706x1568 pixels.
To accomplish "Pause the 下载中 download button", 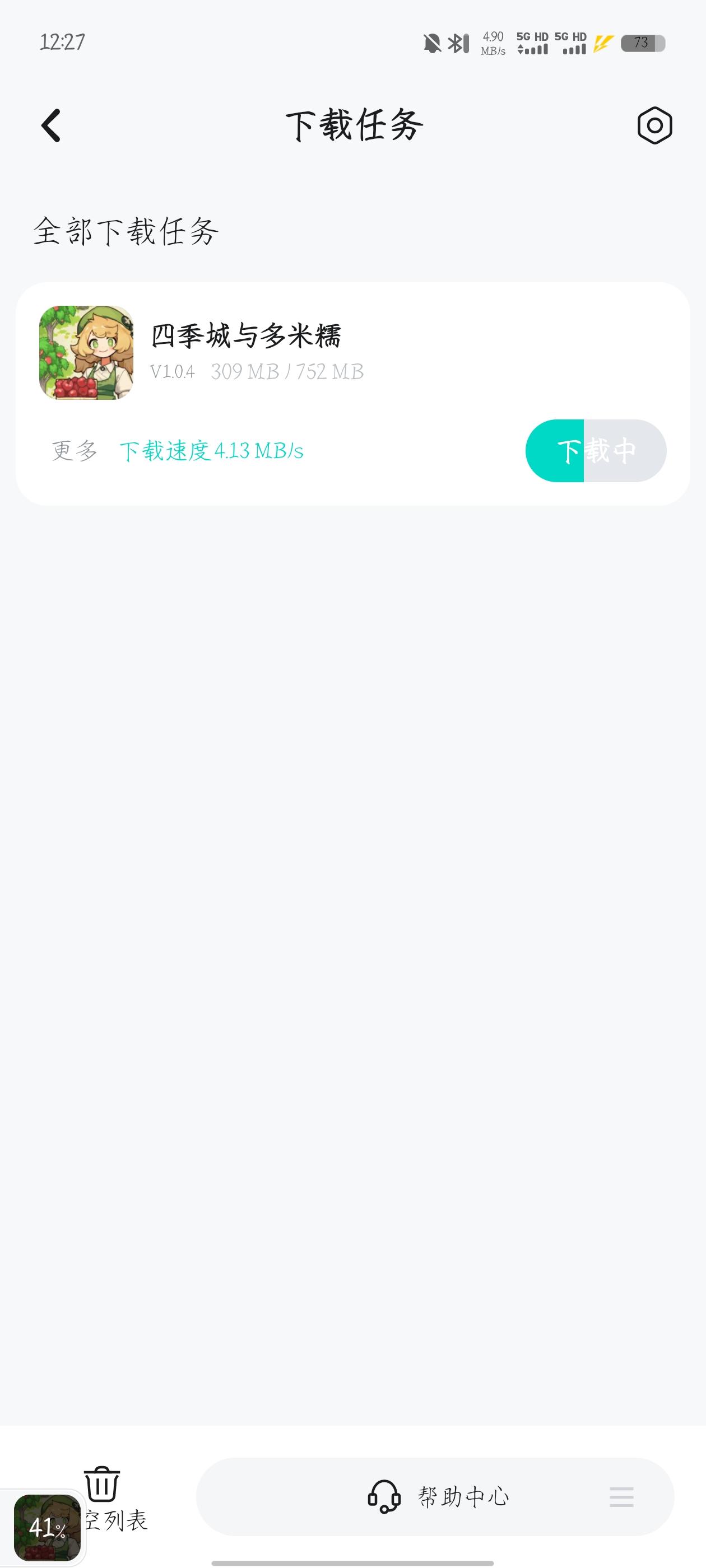I will point(595,450).
